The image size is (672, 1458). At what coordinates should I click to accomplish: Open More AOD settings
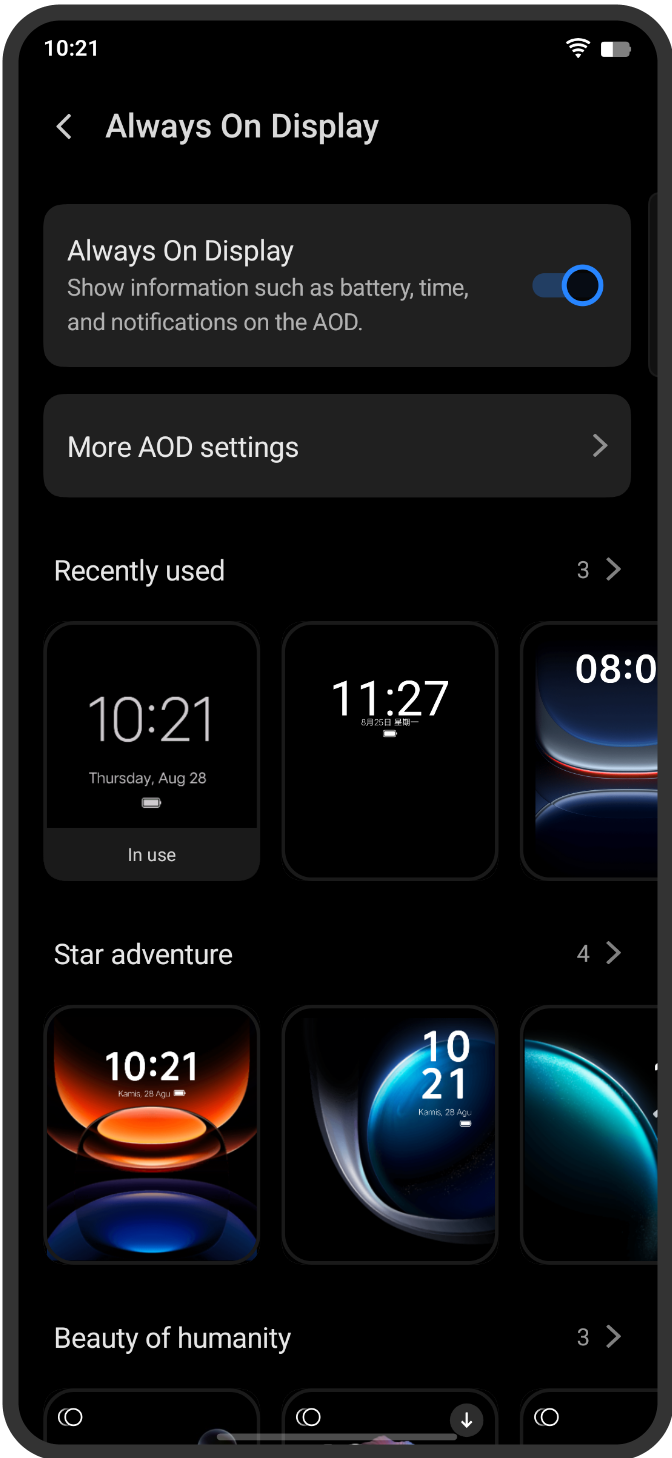click(337, 446)
